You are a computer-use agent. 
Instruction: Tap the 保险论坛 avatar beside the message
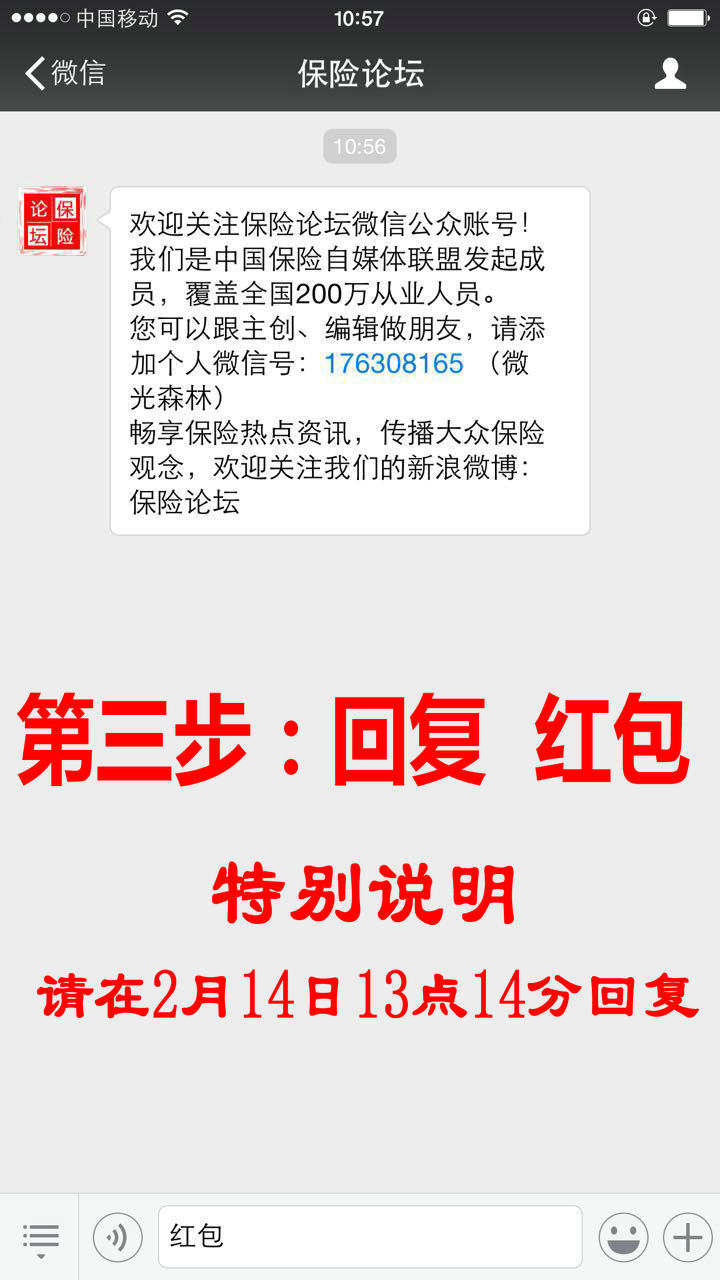click(52, 221)
